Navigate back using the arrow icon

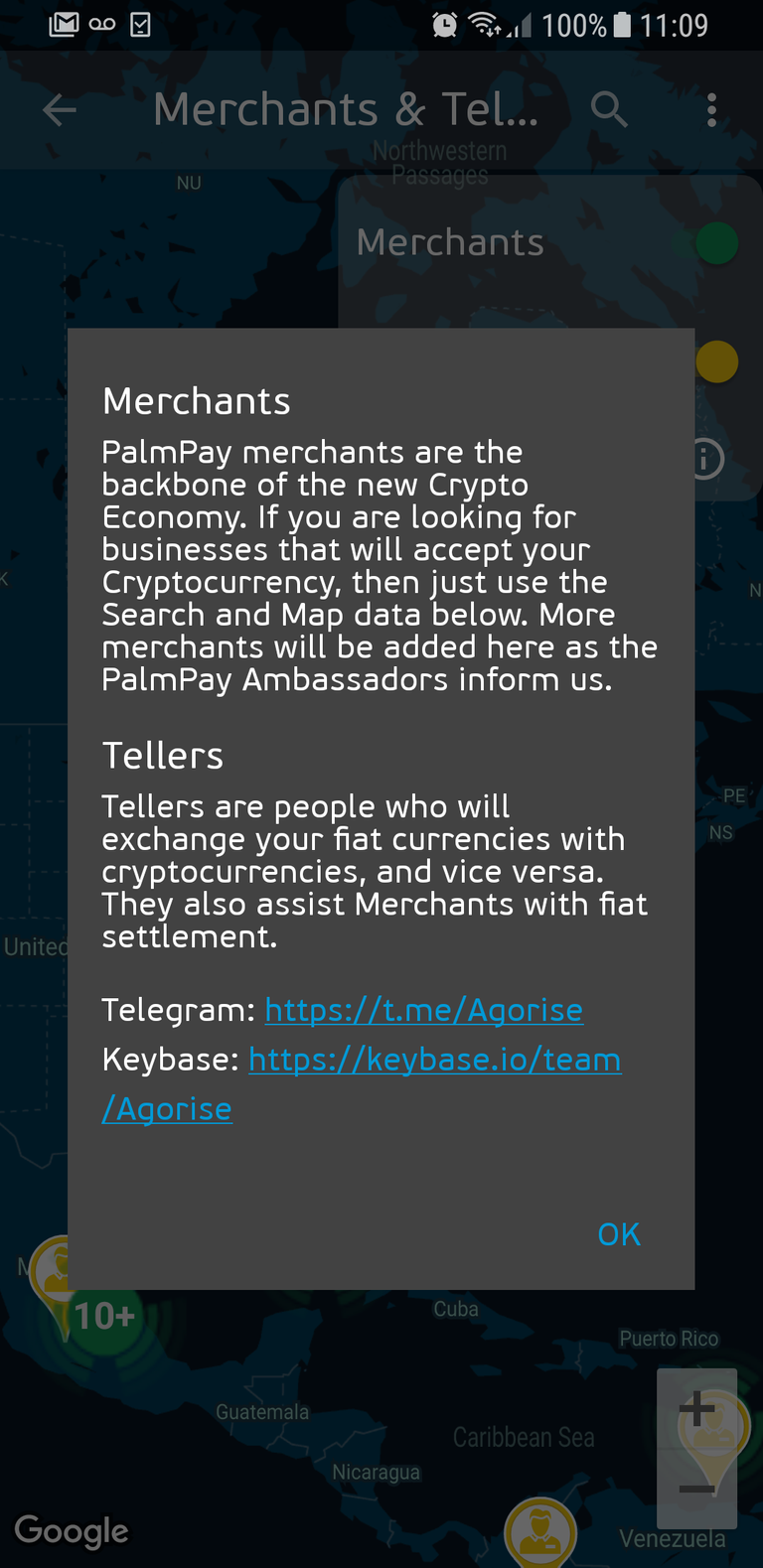[59, 109]
